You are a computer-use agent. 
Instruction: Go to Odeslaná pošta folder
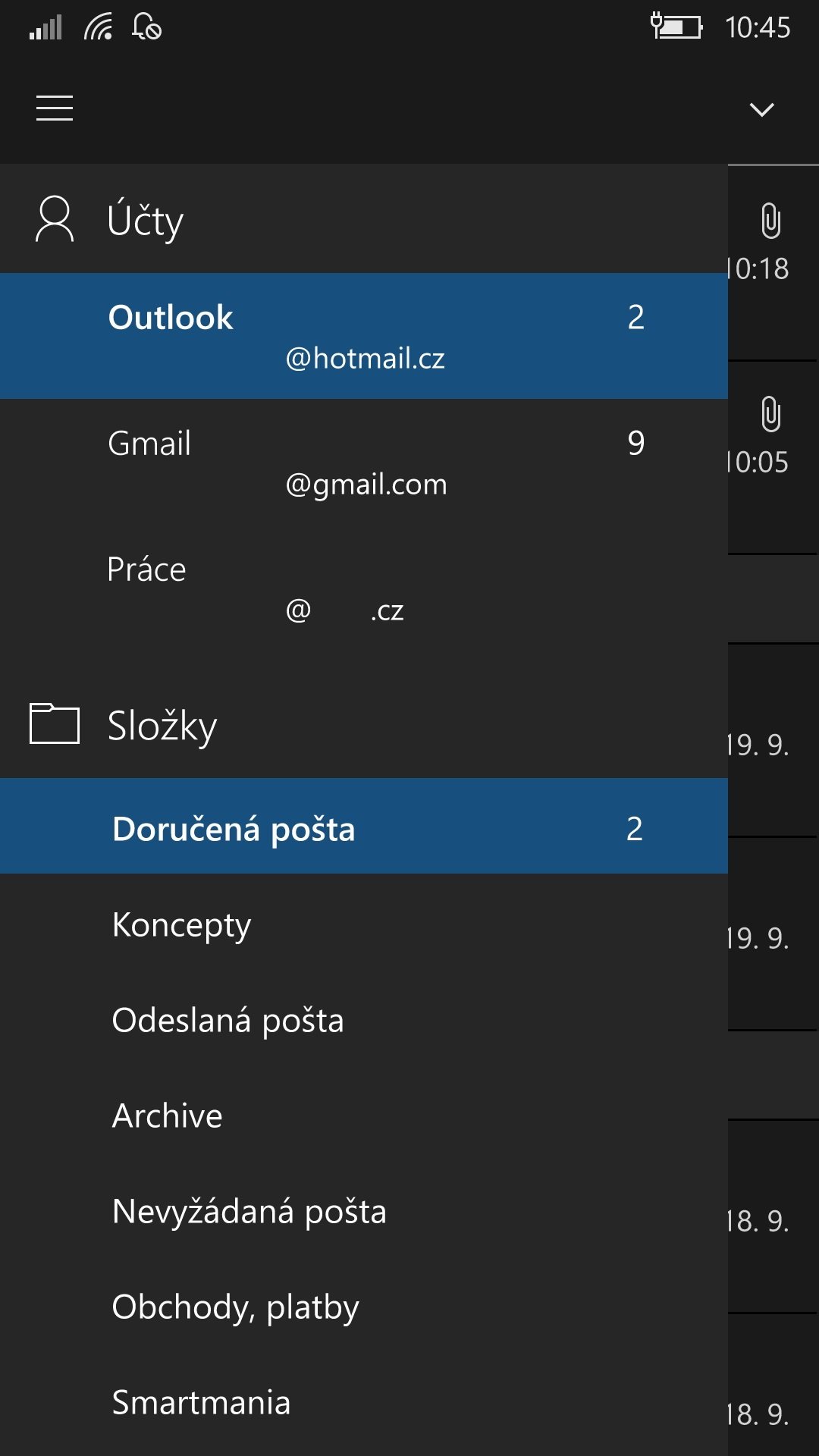(227, 1020)
